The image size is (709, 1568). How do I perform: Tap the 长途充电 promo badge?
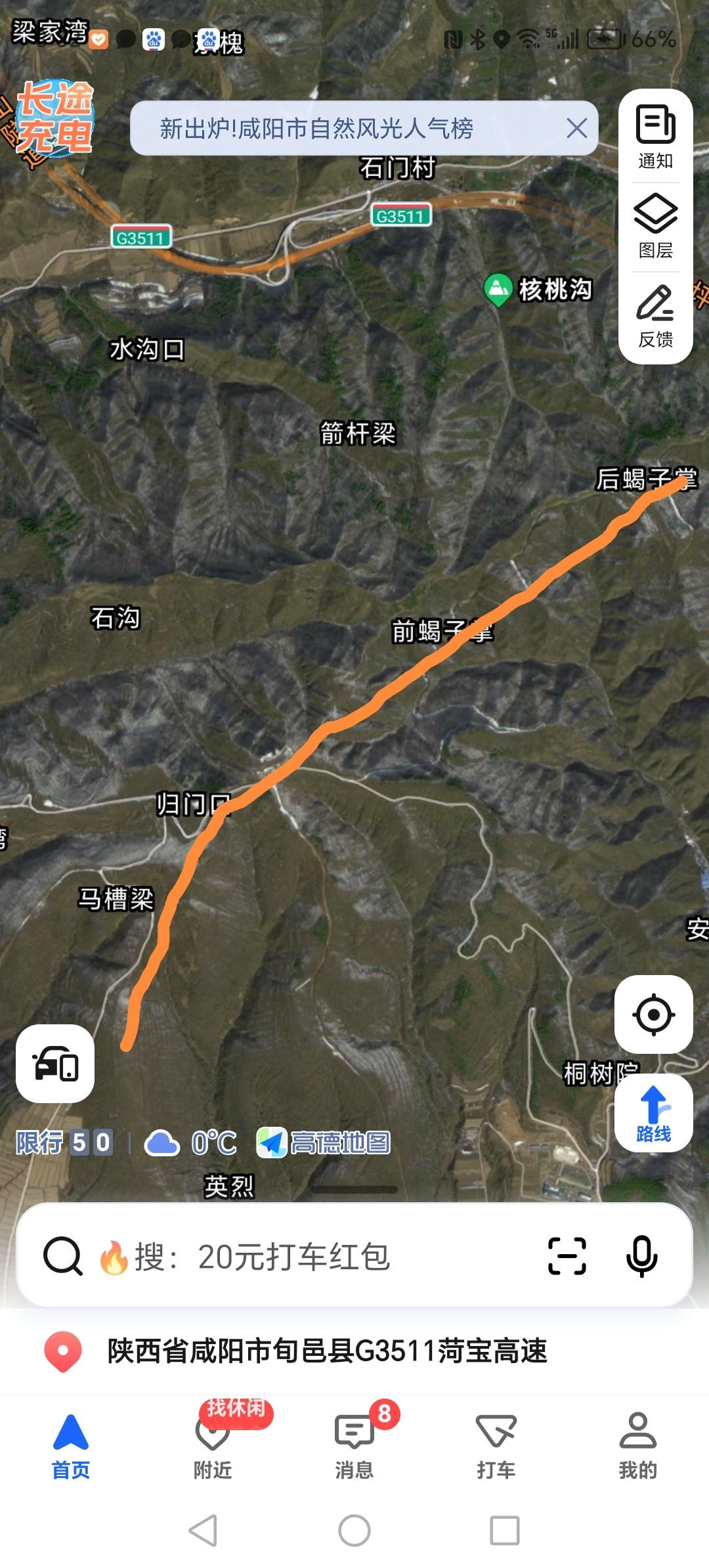(56, 118)
